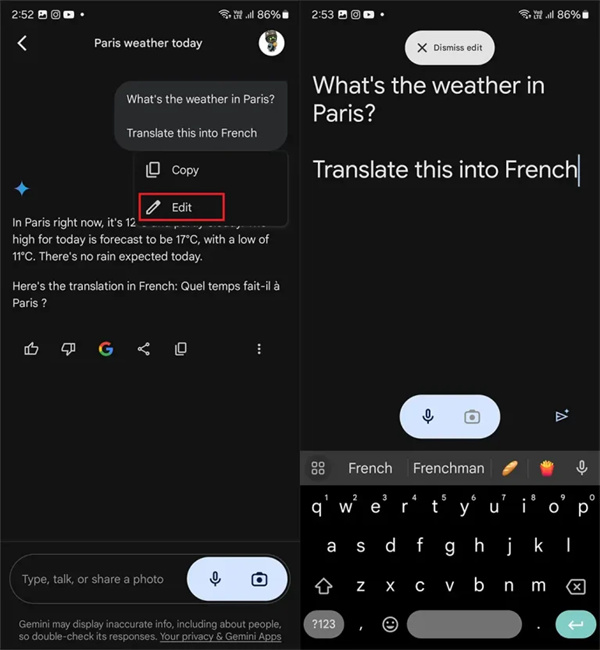The image size is (600, 650).
Task: Open Your privacy & Gemini Apps link
Action: pyautogui.click(x=220, y=636)
